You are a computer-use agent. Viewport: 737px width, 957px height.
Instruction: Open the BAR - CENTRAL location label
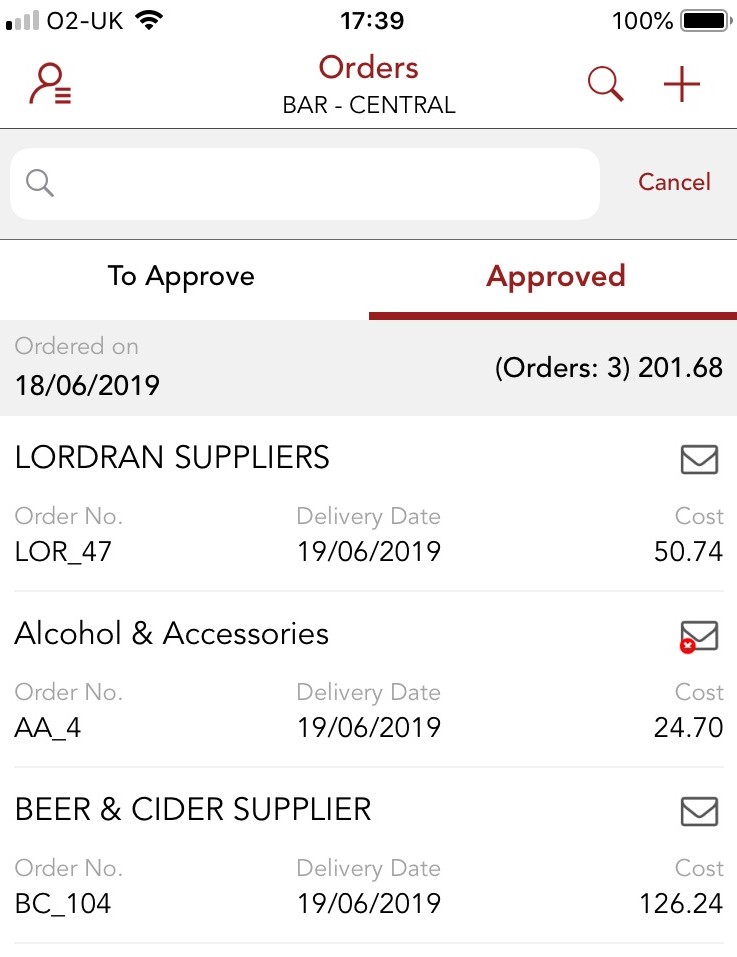coord(368,103)
